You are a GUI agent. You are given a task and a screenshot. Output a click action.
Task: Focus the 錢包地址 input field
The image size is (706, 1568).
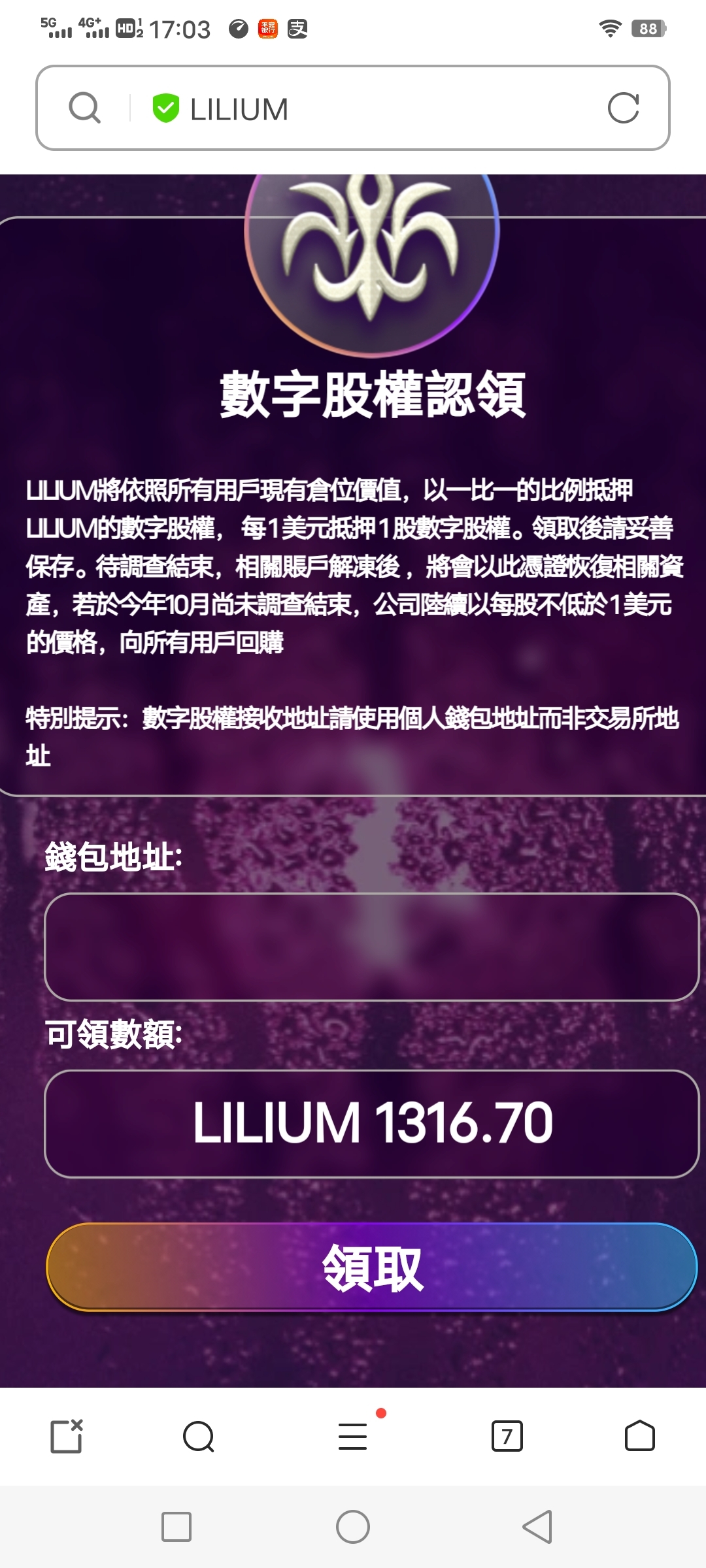pos(371,947)
